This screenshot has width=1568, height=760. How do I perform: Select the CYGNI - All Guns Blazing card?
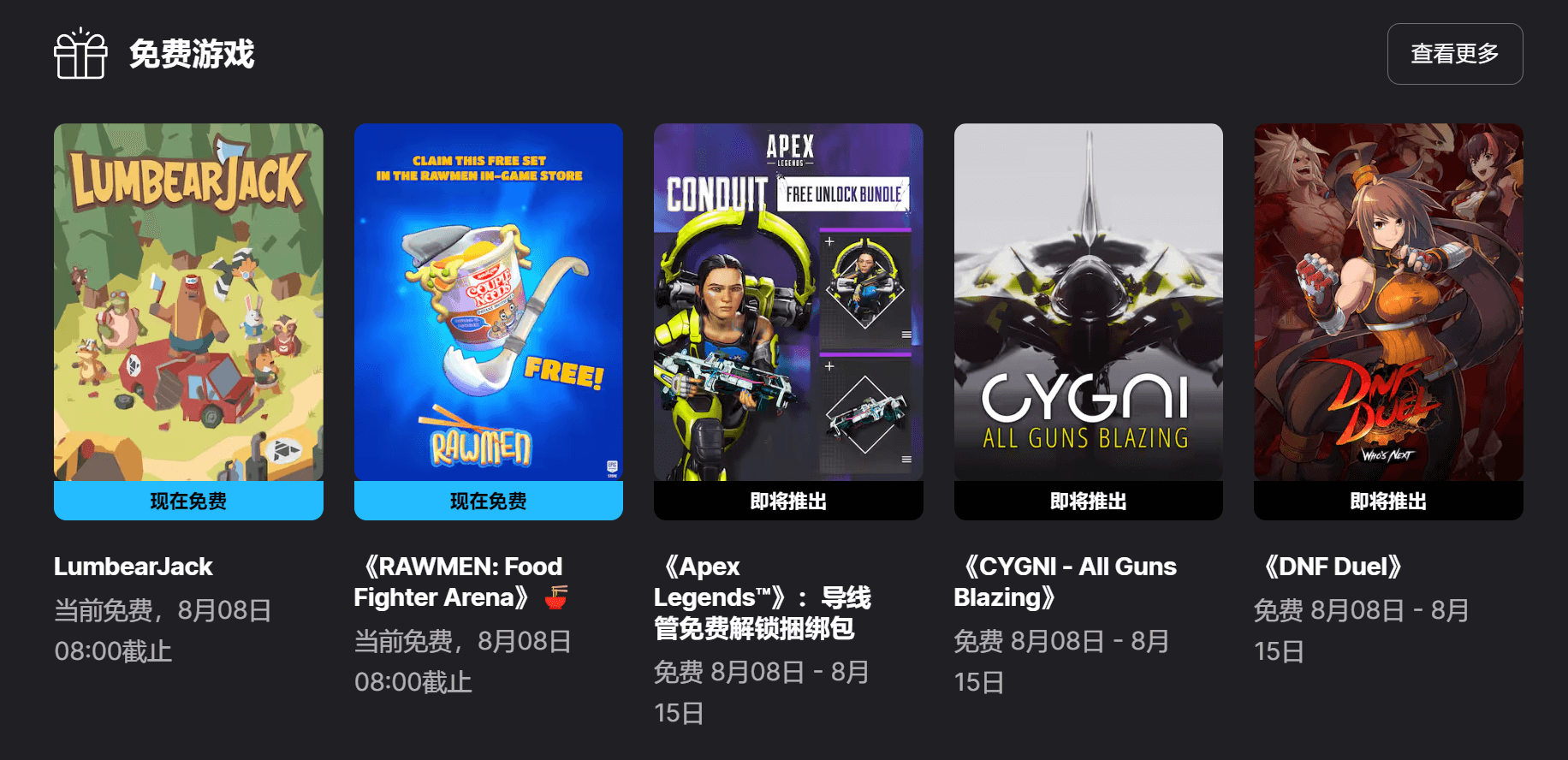coord(1088,303)
